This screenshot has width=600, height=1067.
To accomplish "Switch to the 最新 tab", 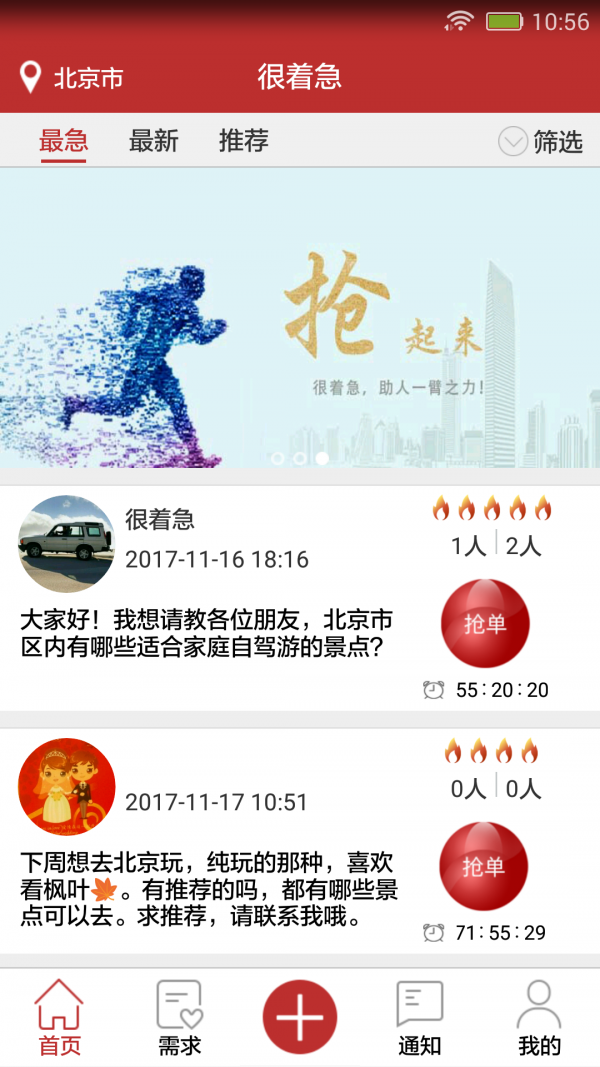I will (153, 141).
